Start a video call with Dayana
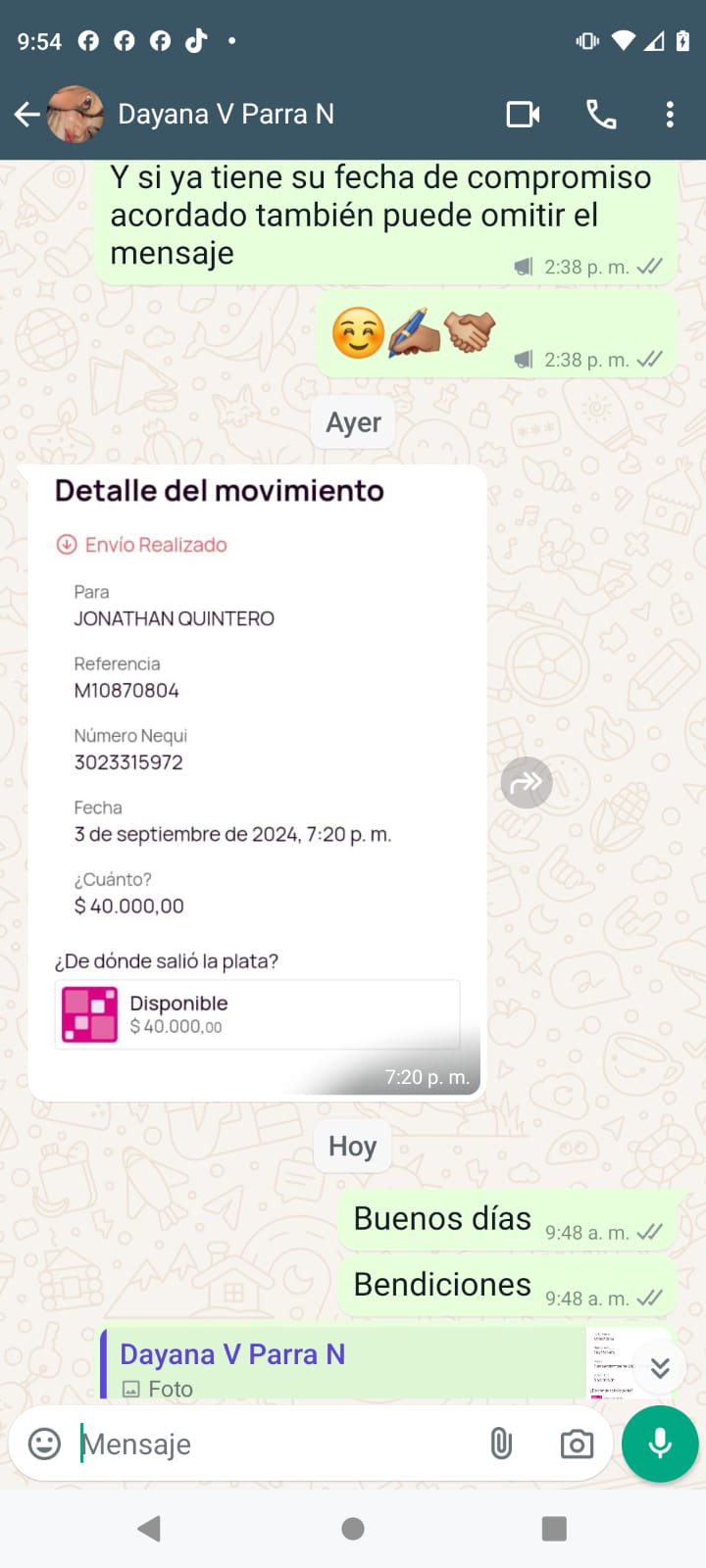Viewport: 706px width, 1568px height. click(x=523, y=115)
